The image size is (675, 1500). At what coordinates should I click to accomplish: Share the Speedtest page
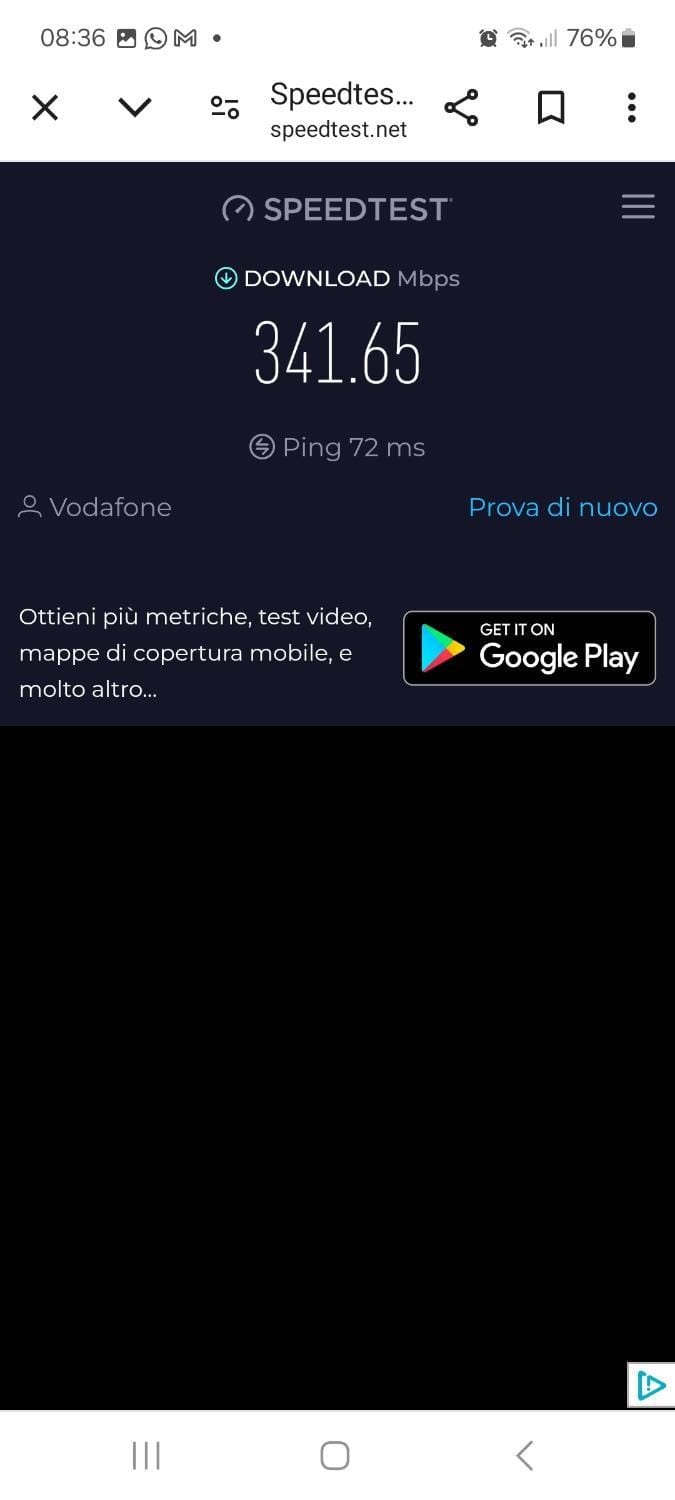click(461, 107)
